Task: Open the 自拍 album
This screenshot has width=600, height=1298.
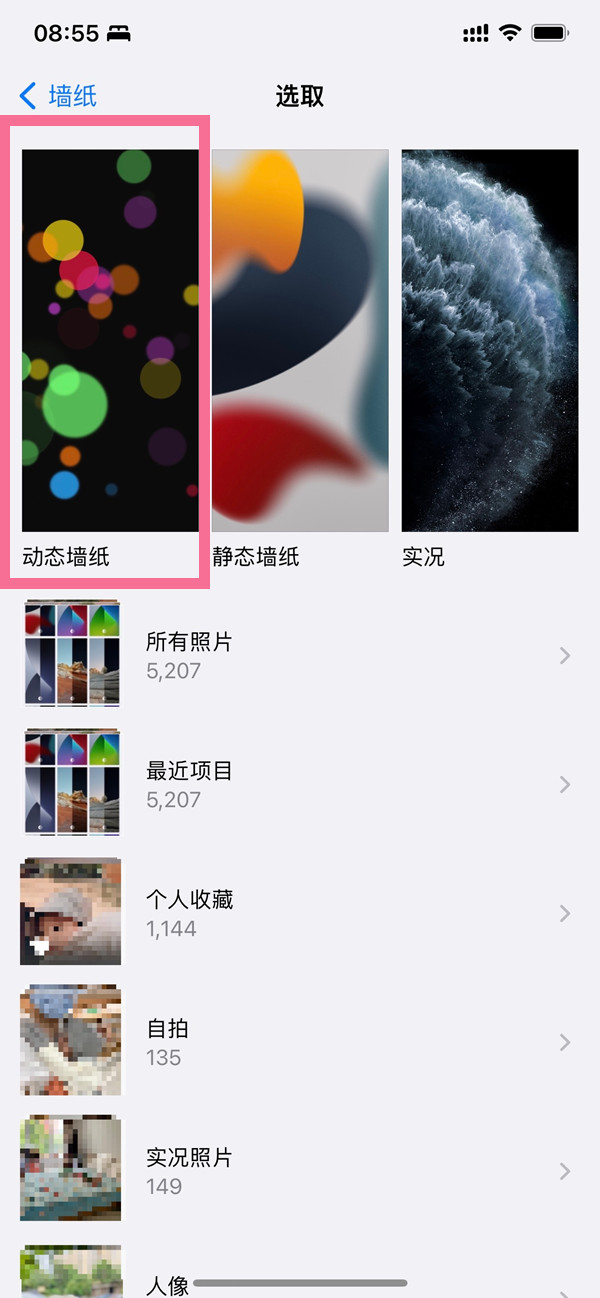Action: (x=300, y=1042)
